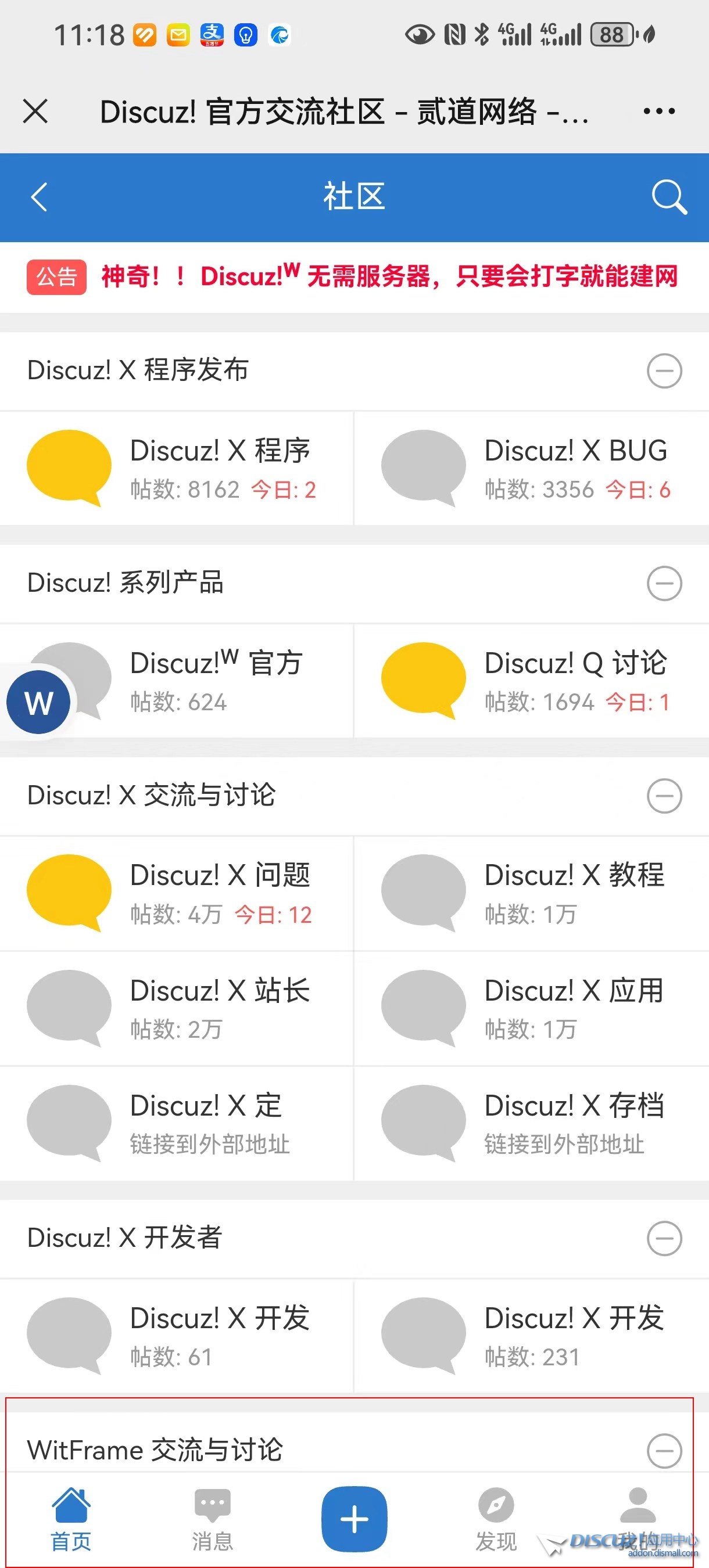Open the Discuz! X 问题 forum
Viewport: 709px width, 1568px height.
coord(177,893)
